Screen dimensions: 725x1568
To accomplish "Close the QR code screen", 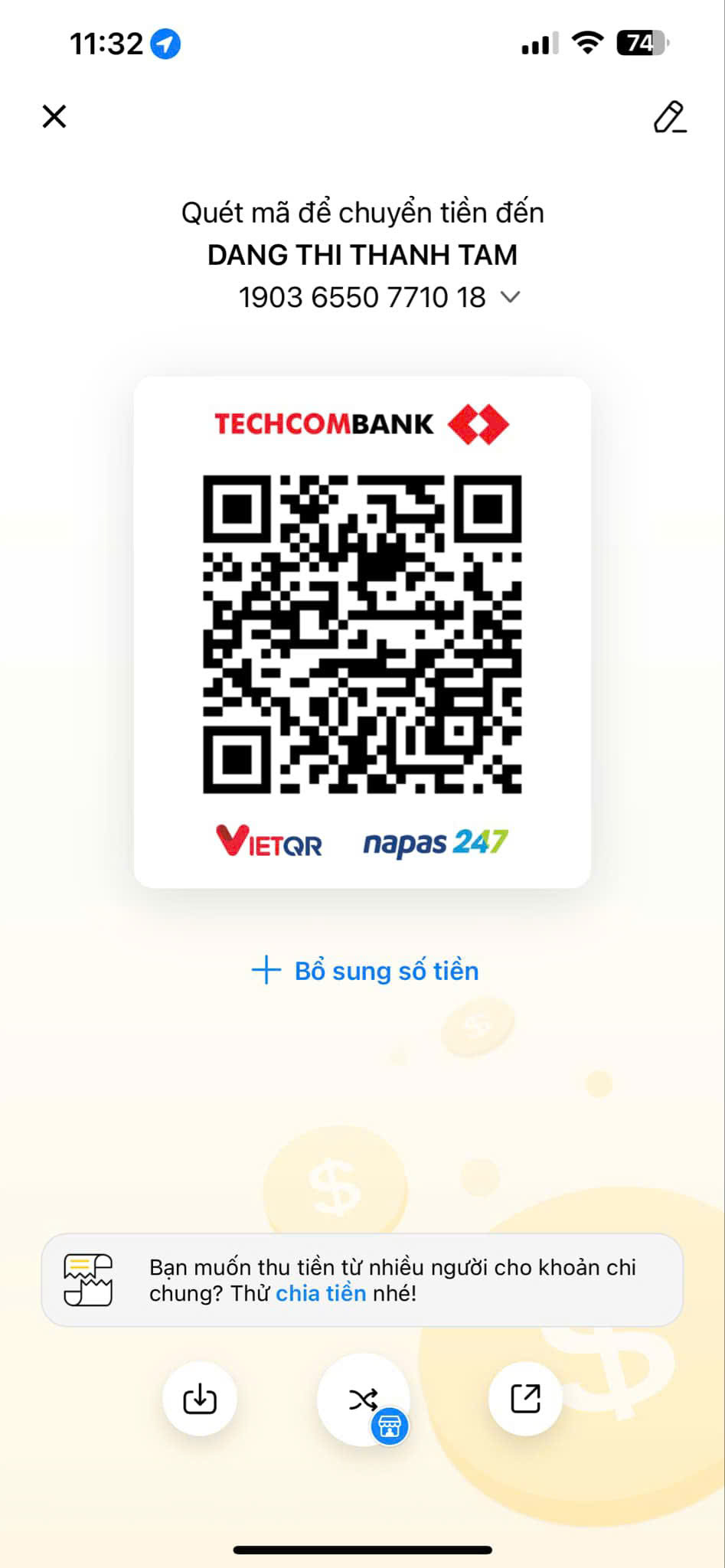I will (x=54, y=116).
